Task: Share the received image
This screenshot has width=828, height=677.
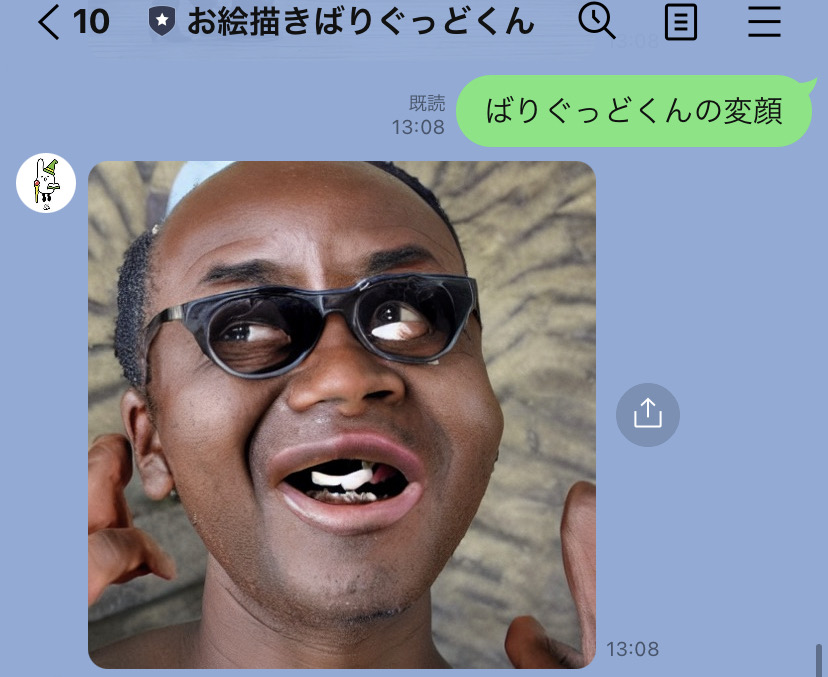Action: click(x=648, y=413)
